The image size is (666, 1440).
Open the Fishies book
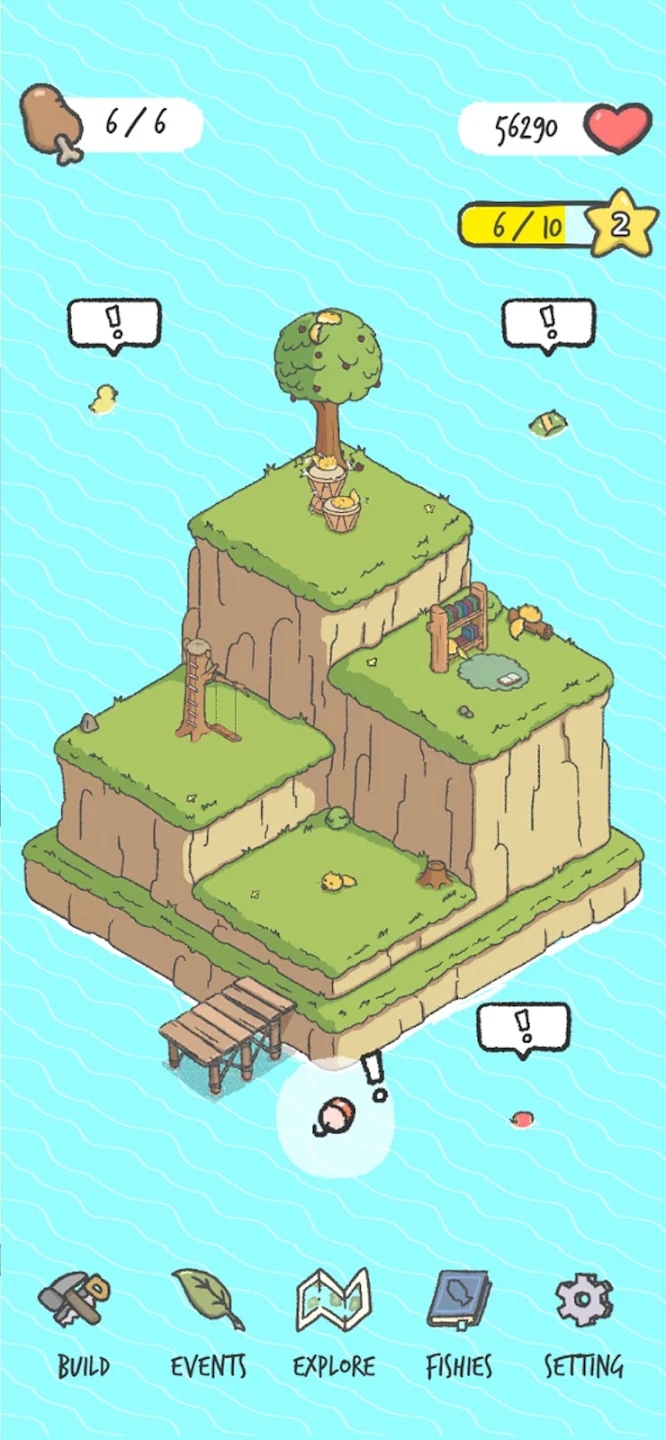(459, 1322)
